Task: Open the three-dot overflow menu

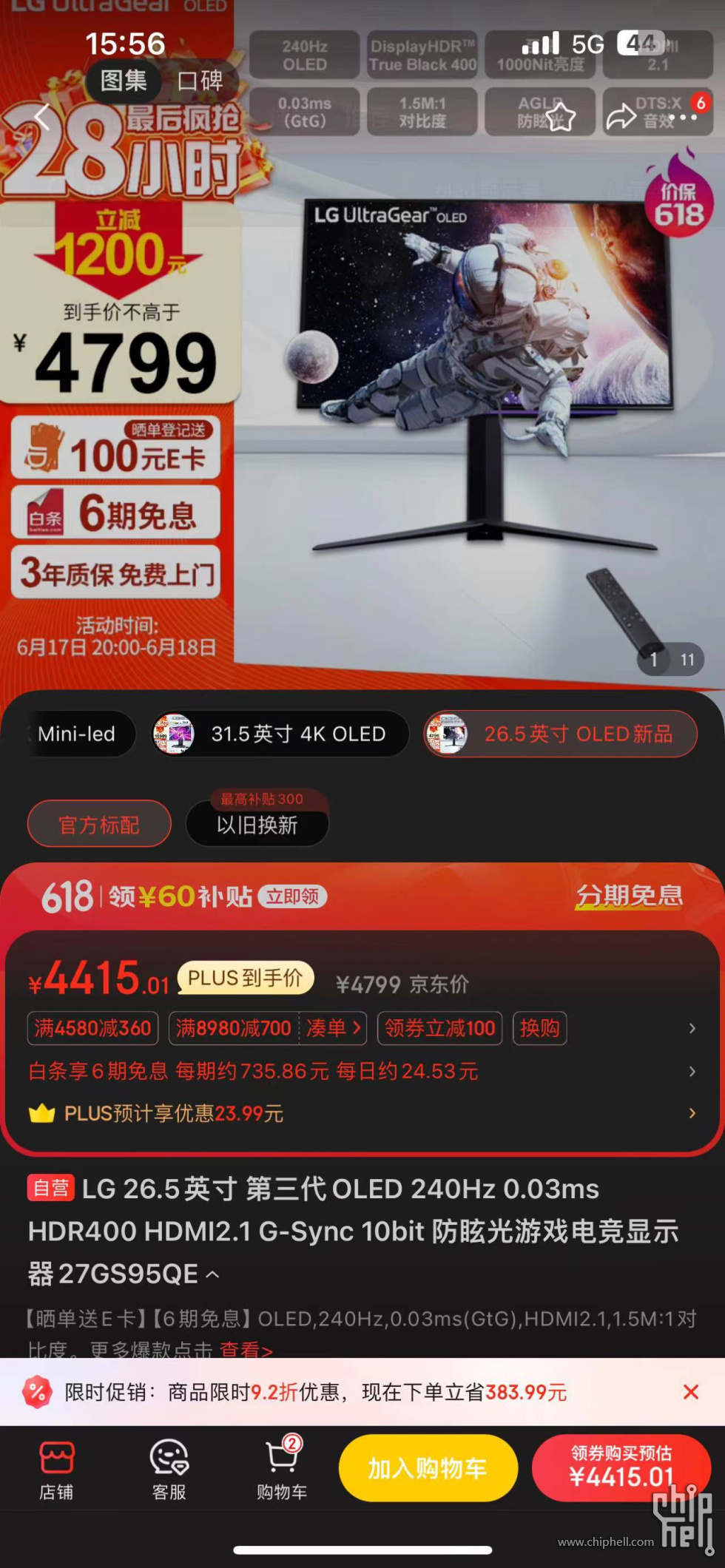Action: tap(687, 118)
